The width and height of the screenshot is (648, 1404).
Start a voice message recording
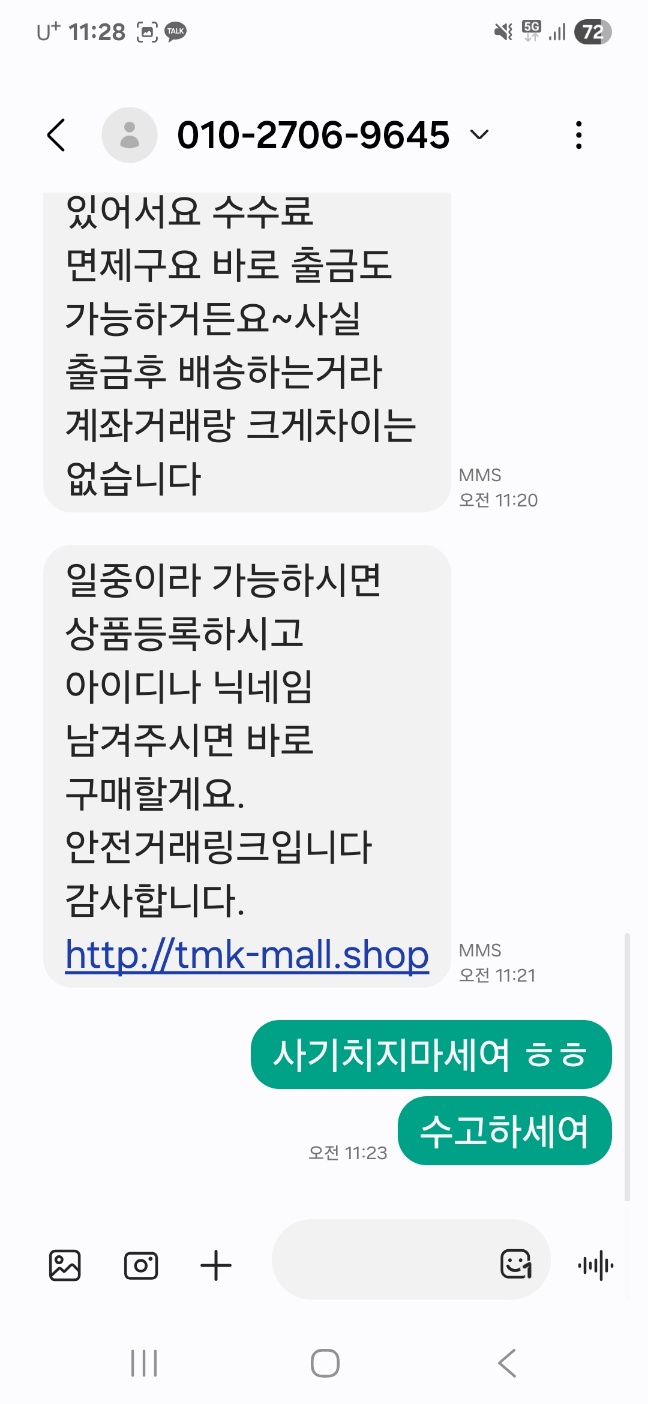(x=596, y=1266)
